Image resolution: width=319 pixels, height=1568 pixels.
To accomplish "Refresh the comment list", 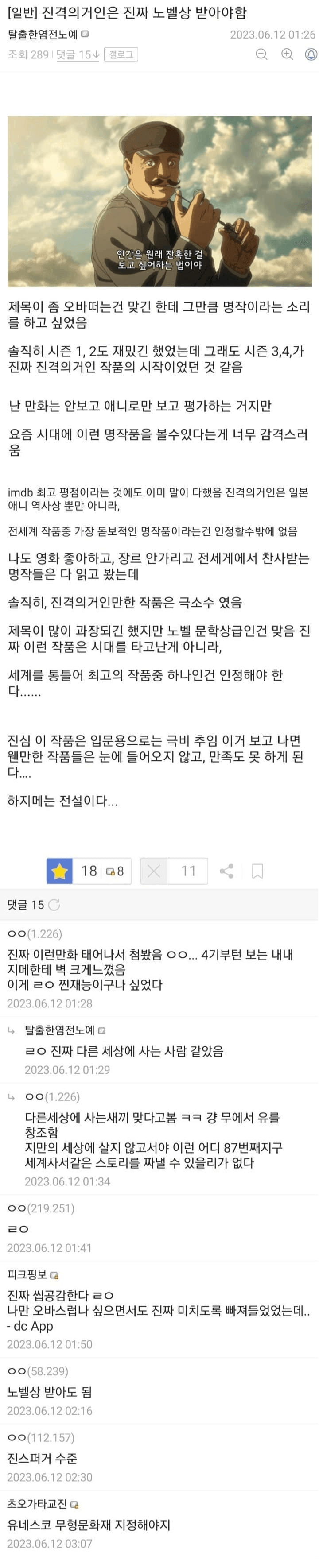I will pos(54,905).
